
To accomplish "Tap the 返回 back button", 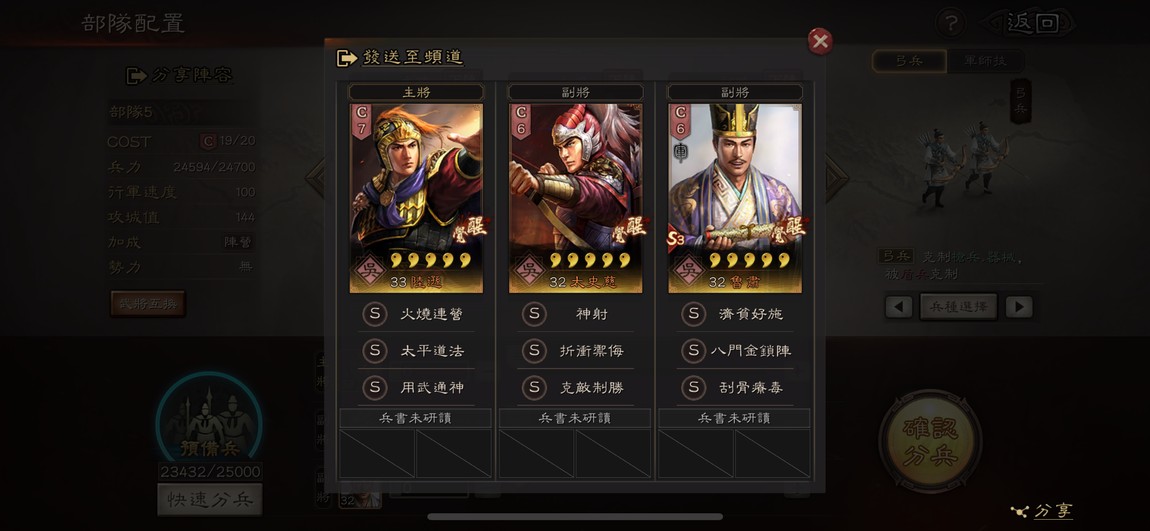I will point(1032,23).
